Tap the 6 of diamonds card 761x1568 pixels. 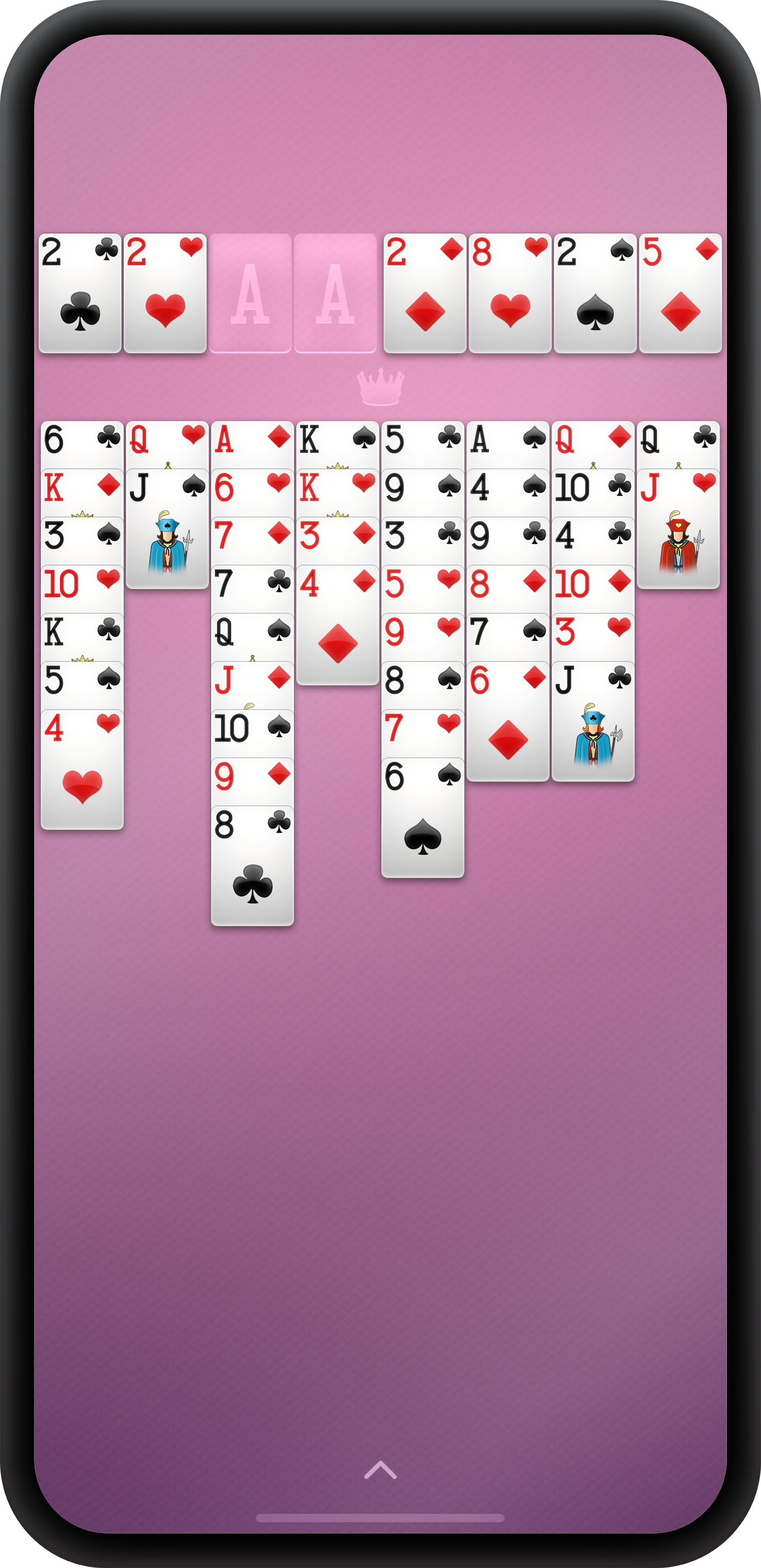click(x=508, y=721)
